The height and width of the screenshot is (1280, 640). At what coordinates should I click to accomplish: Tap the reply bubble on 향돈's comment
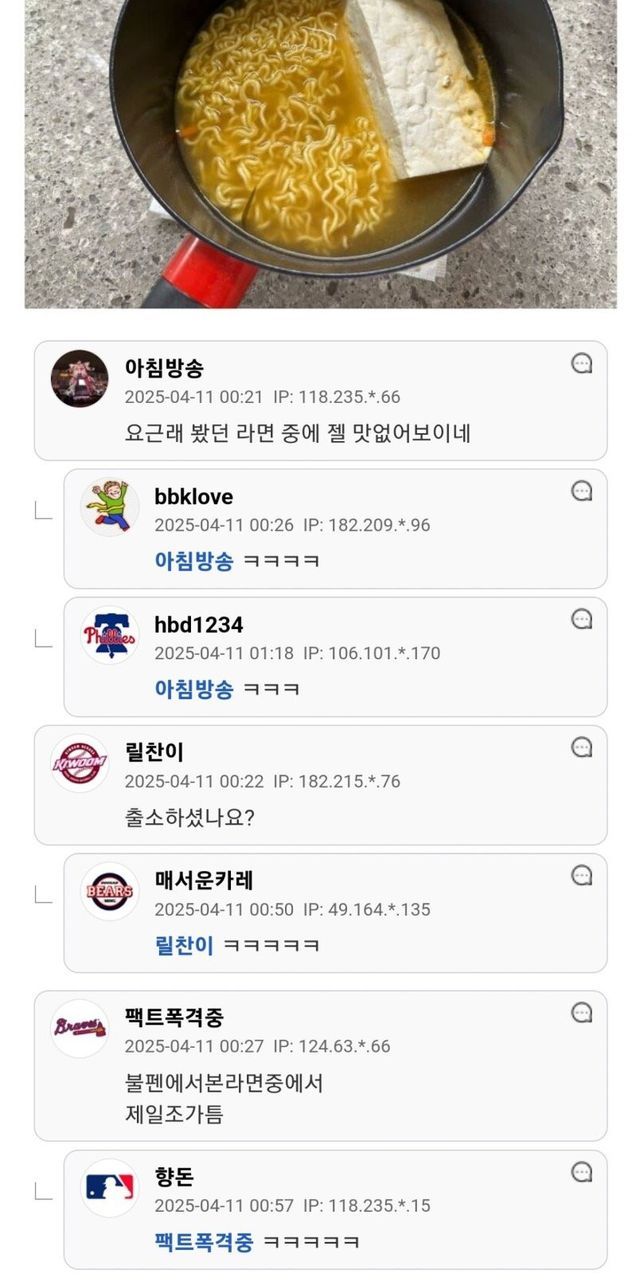click(x=582, y=1172)
